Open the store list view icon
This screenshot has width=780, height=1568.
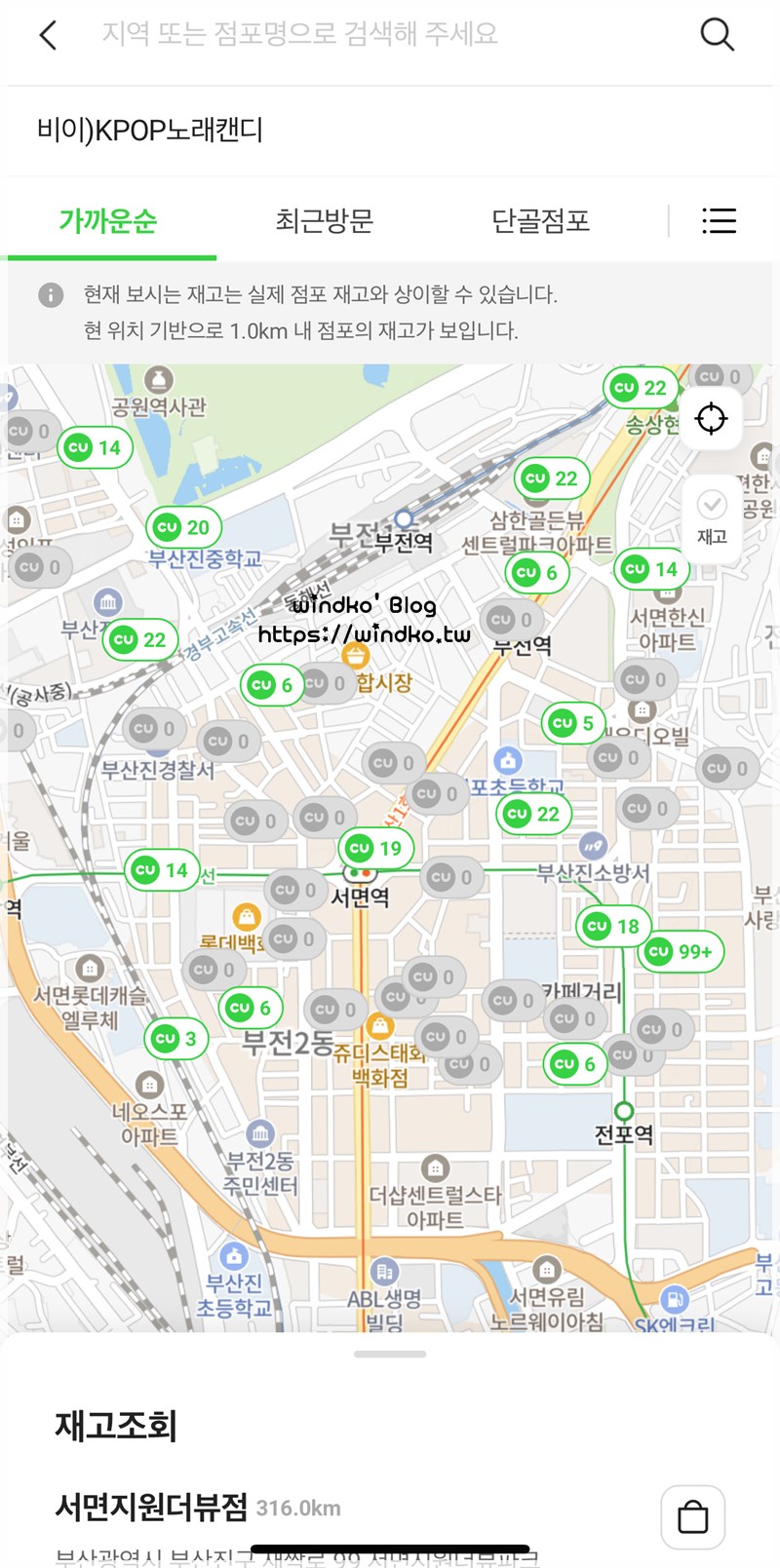(x=719, y=221)
